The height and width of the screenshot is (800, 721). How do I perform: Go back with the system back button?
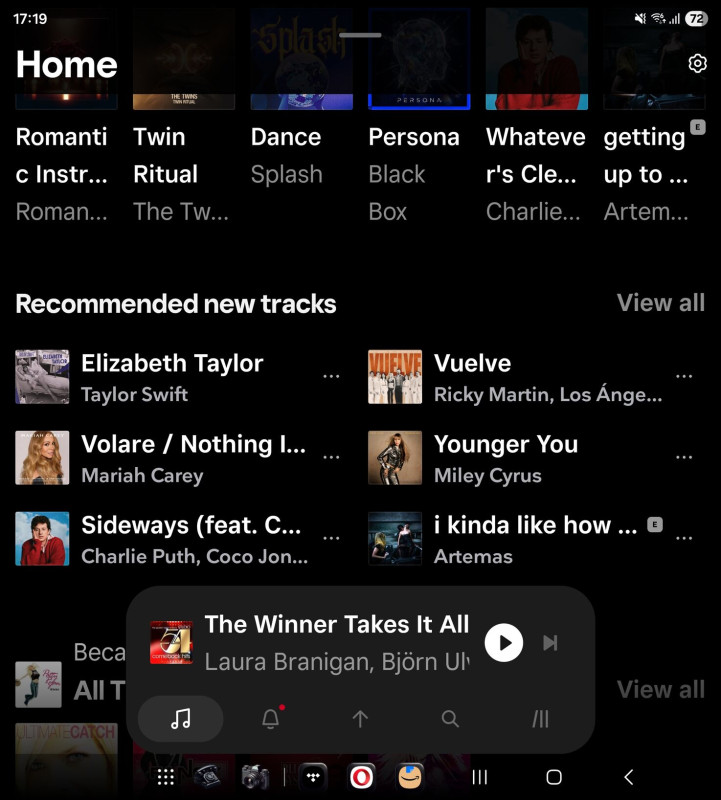(628, 777)
